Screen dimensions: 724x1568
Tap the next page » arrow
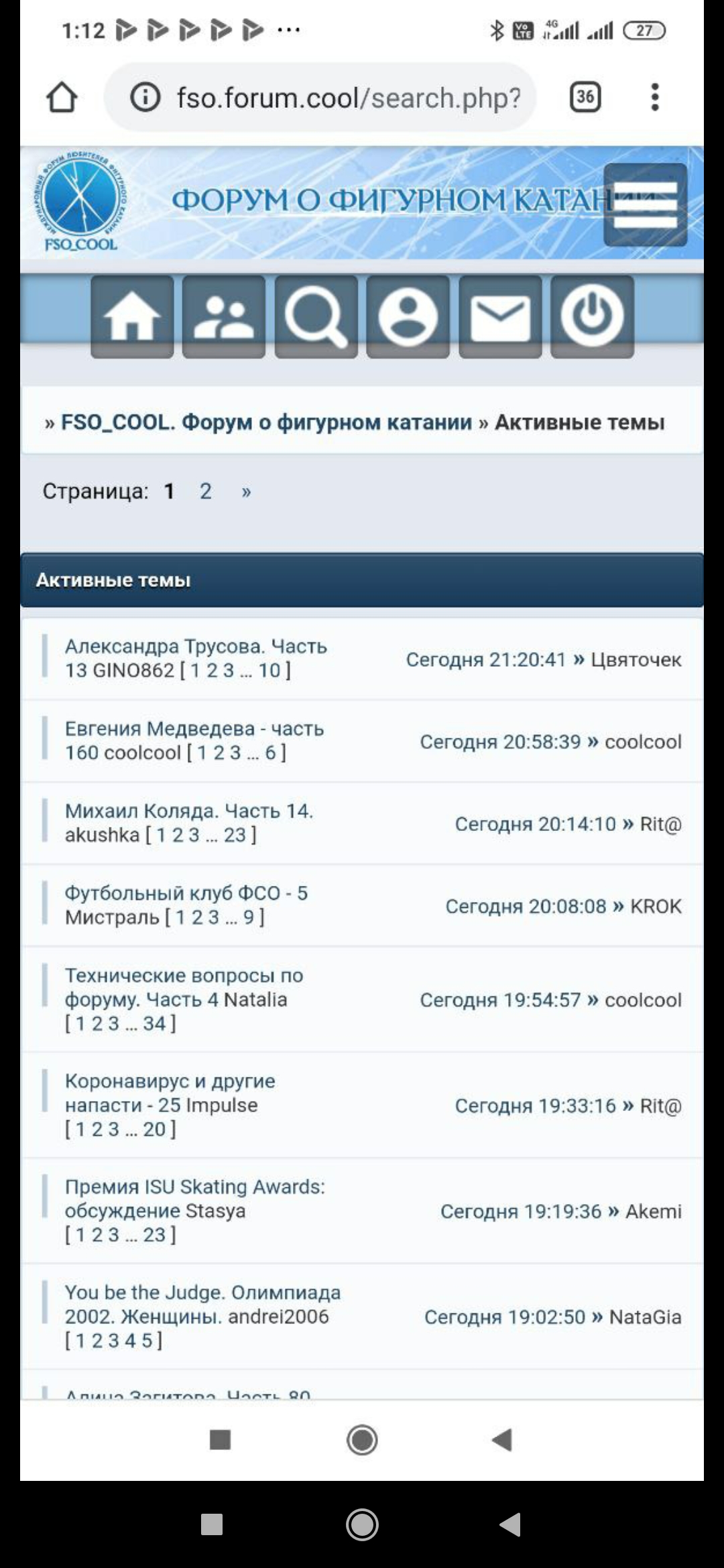click(x=246, y=491)
